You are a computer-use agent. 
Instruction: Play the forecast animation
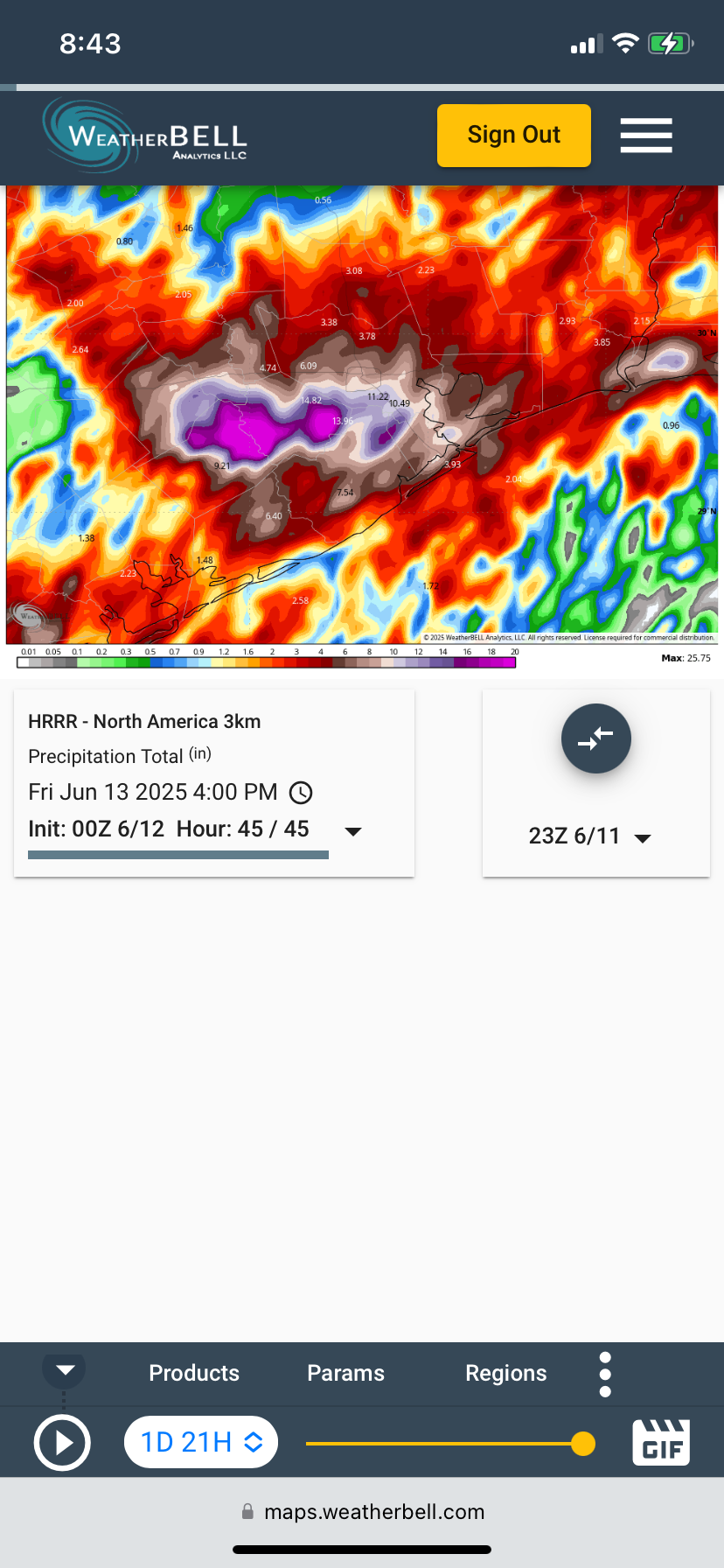pyautogui.click(x=62, y=1443)
